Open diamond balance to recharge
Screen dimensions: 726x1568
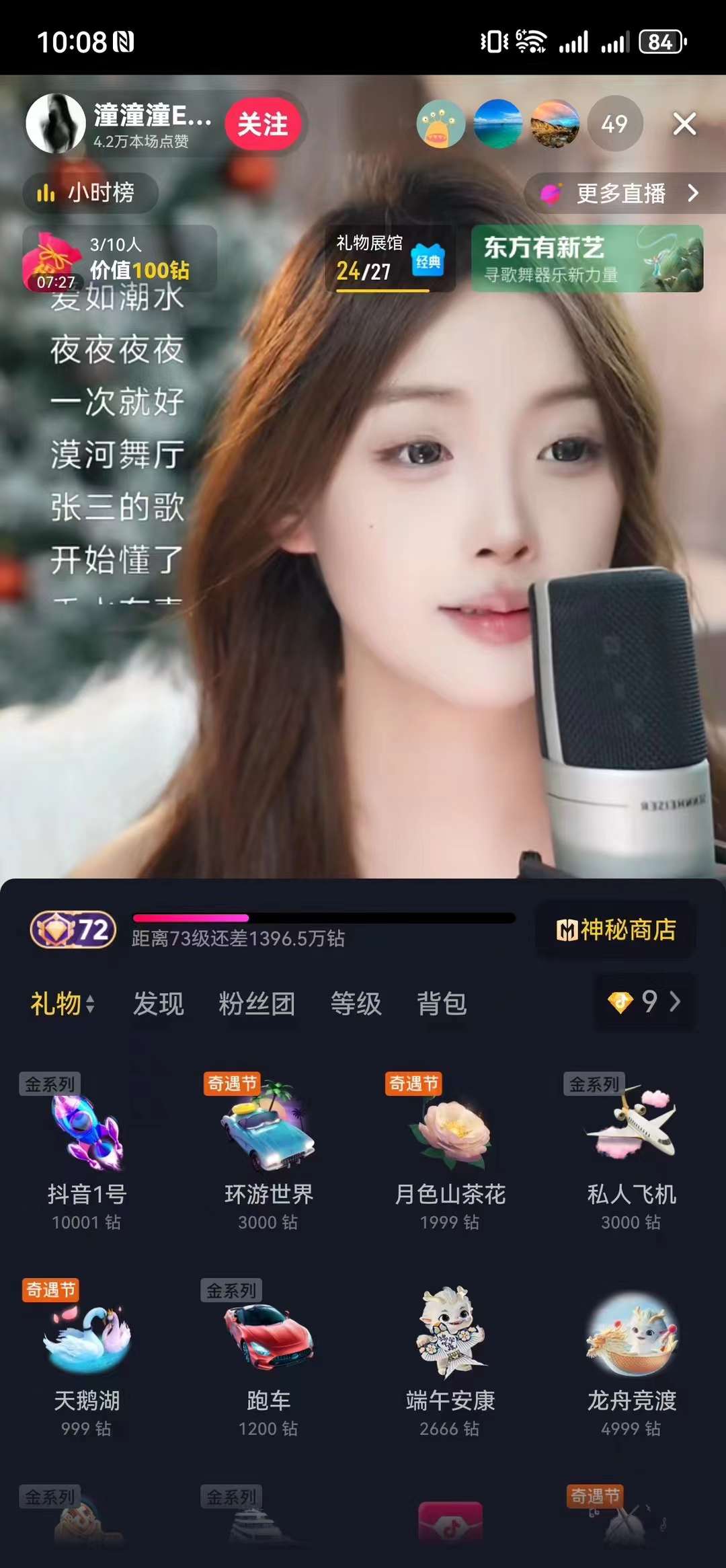point(645,1002)
